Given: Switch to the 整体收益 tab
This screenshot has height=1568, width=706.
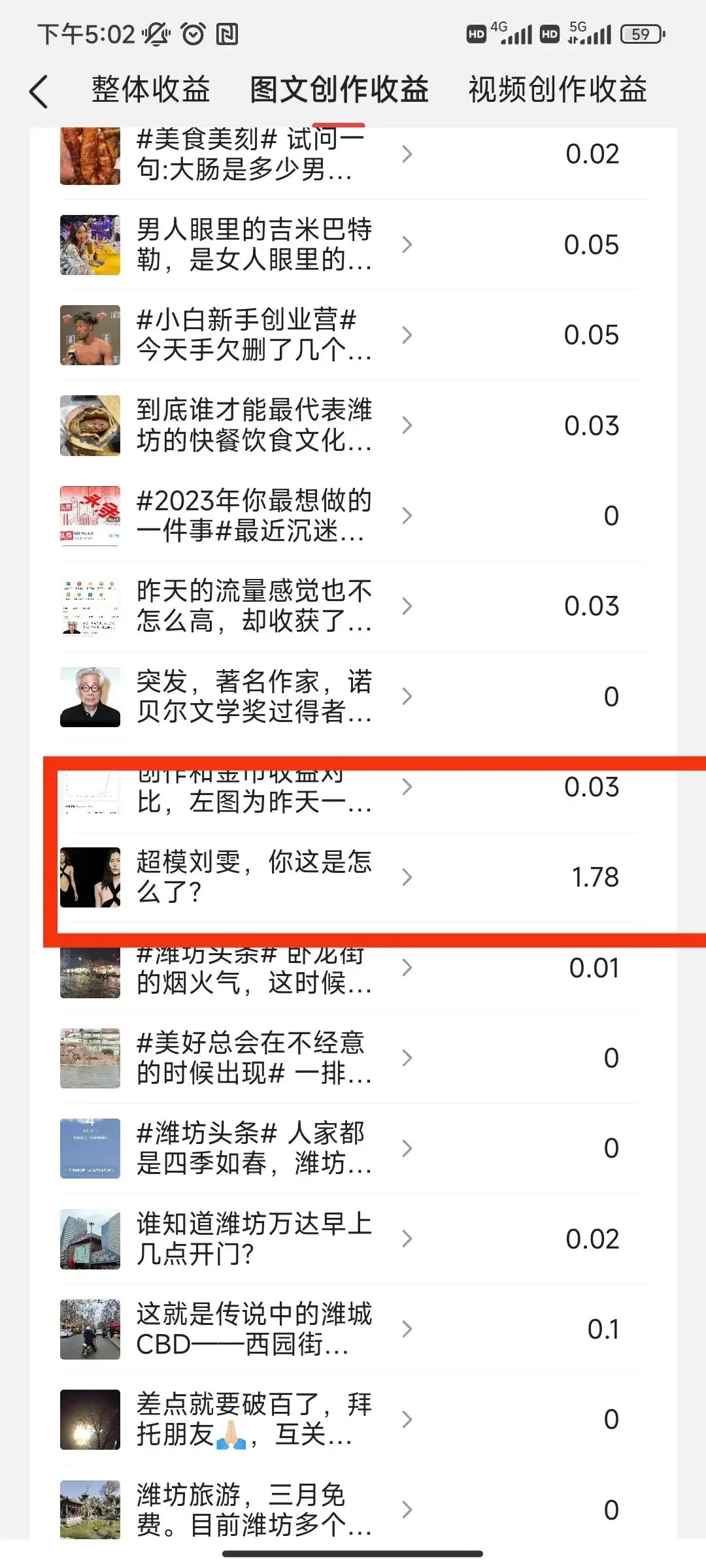Looking at the screenshot, I should point(151,90).
